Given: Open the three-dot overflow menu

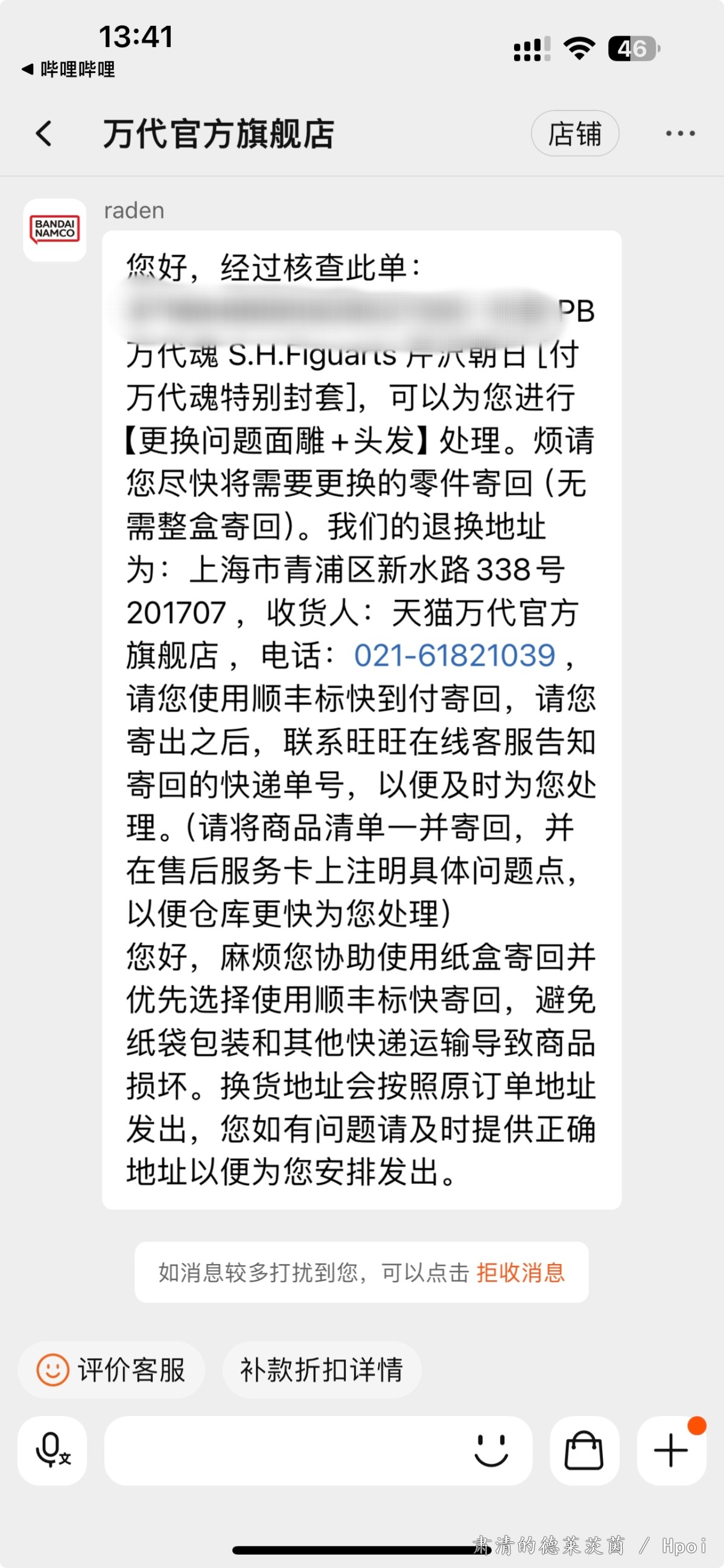Looking at the screenshot, I should tap(679, 133).
